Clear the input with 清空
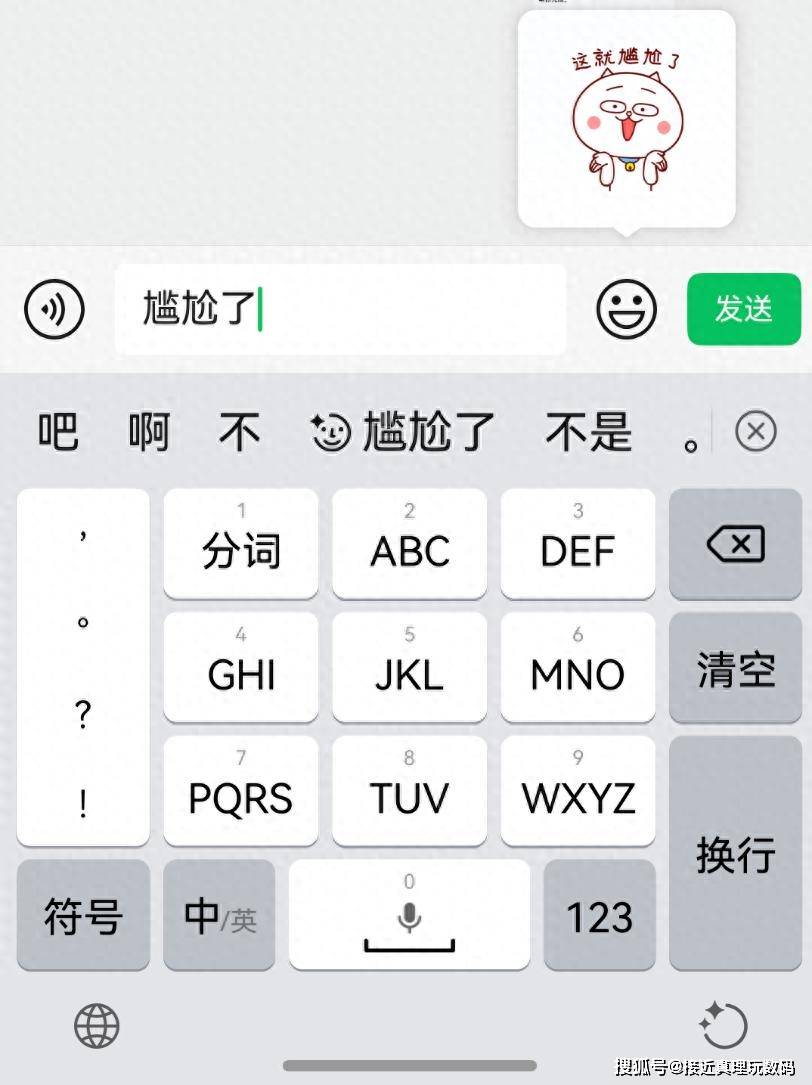The width and height of the screenshot is (812, 1085). tap(735, 668)
